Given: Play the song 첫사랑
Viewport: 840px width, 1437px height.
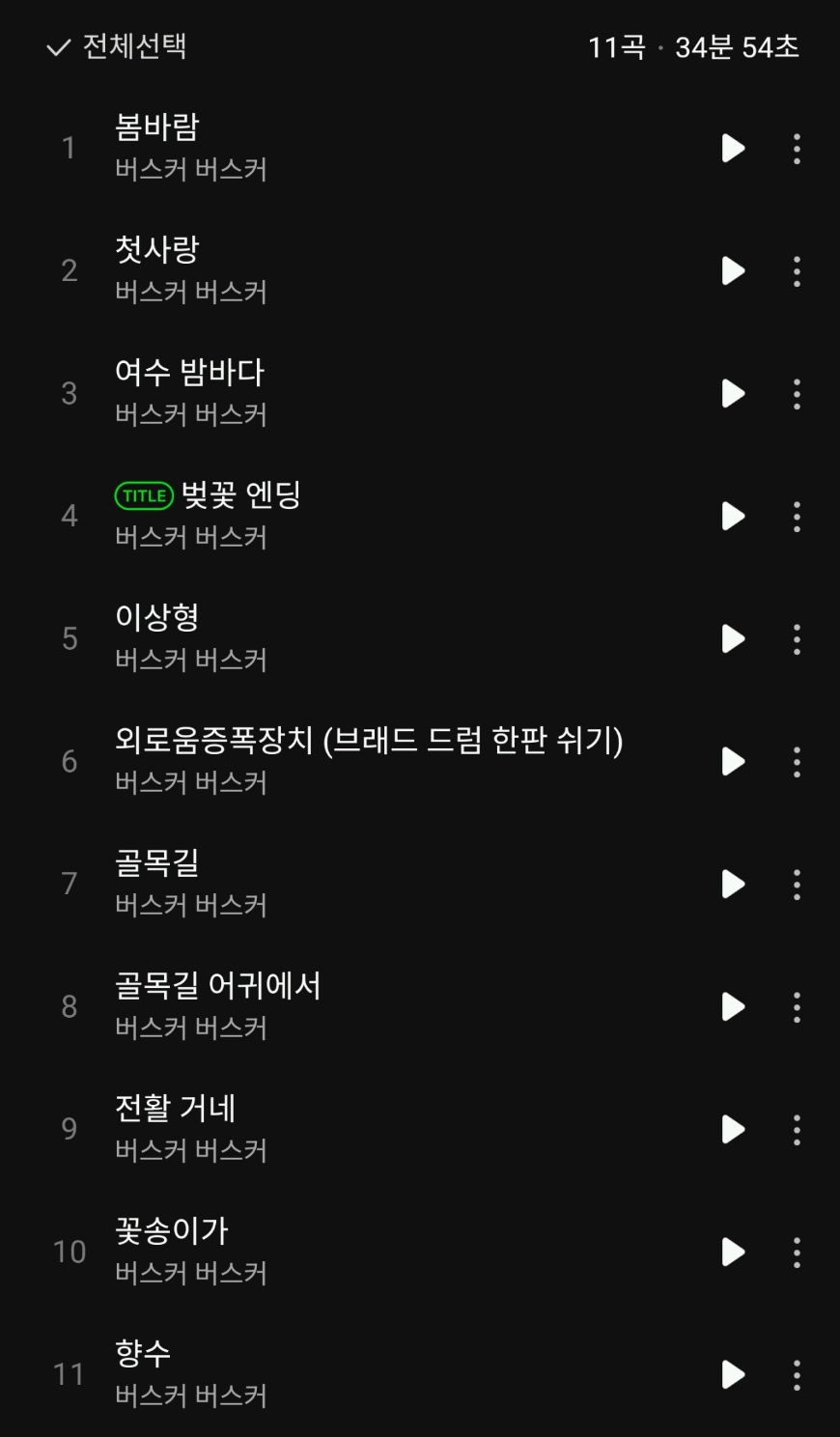Looking at the screenshot, I should 733,270.
